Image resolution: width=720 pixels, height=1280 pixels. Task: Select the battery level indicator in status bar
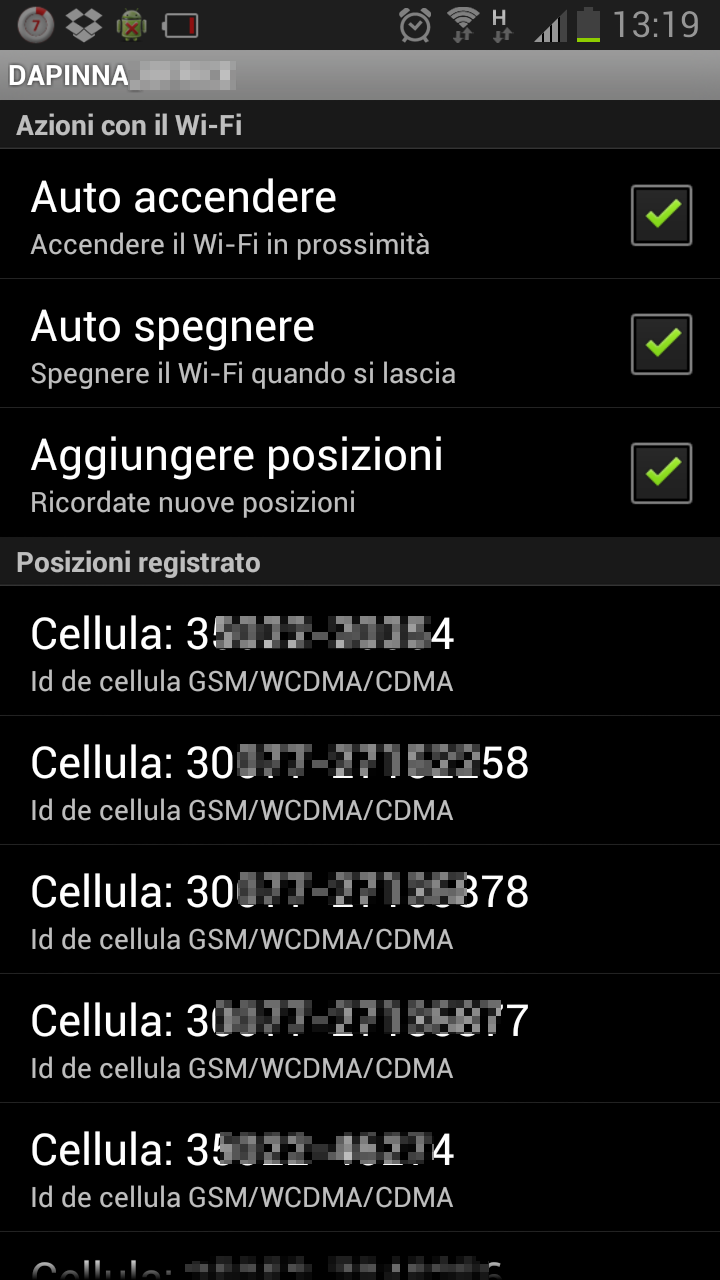pos(588,24)
